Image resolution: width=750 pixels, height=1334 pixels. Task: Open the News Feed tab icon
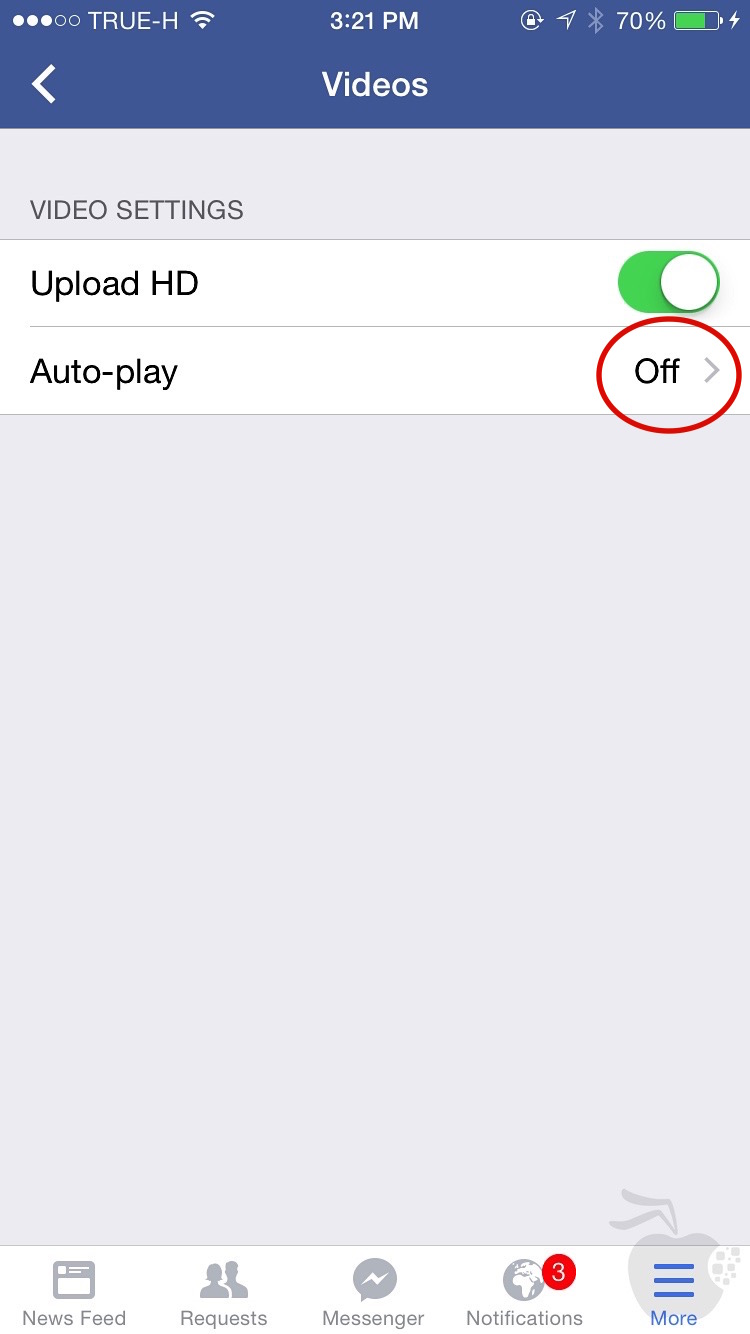75,1278
